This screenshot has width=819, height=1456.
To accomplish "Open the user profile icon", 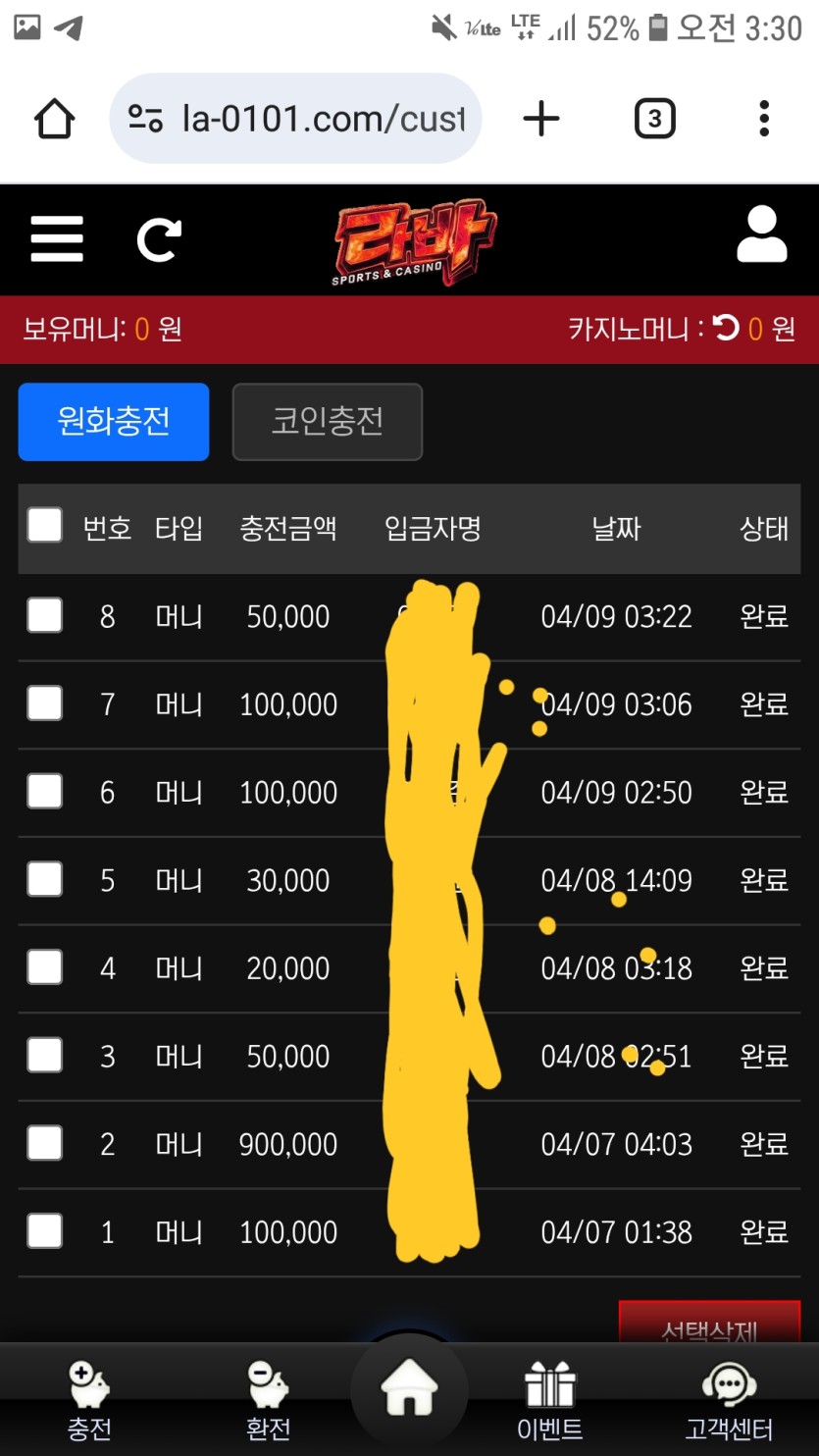I will click(762, 235).
